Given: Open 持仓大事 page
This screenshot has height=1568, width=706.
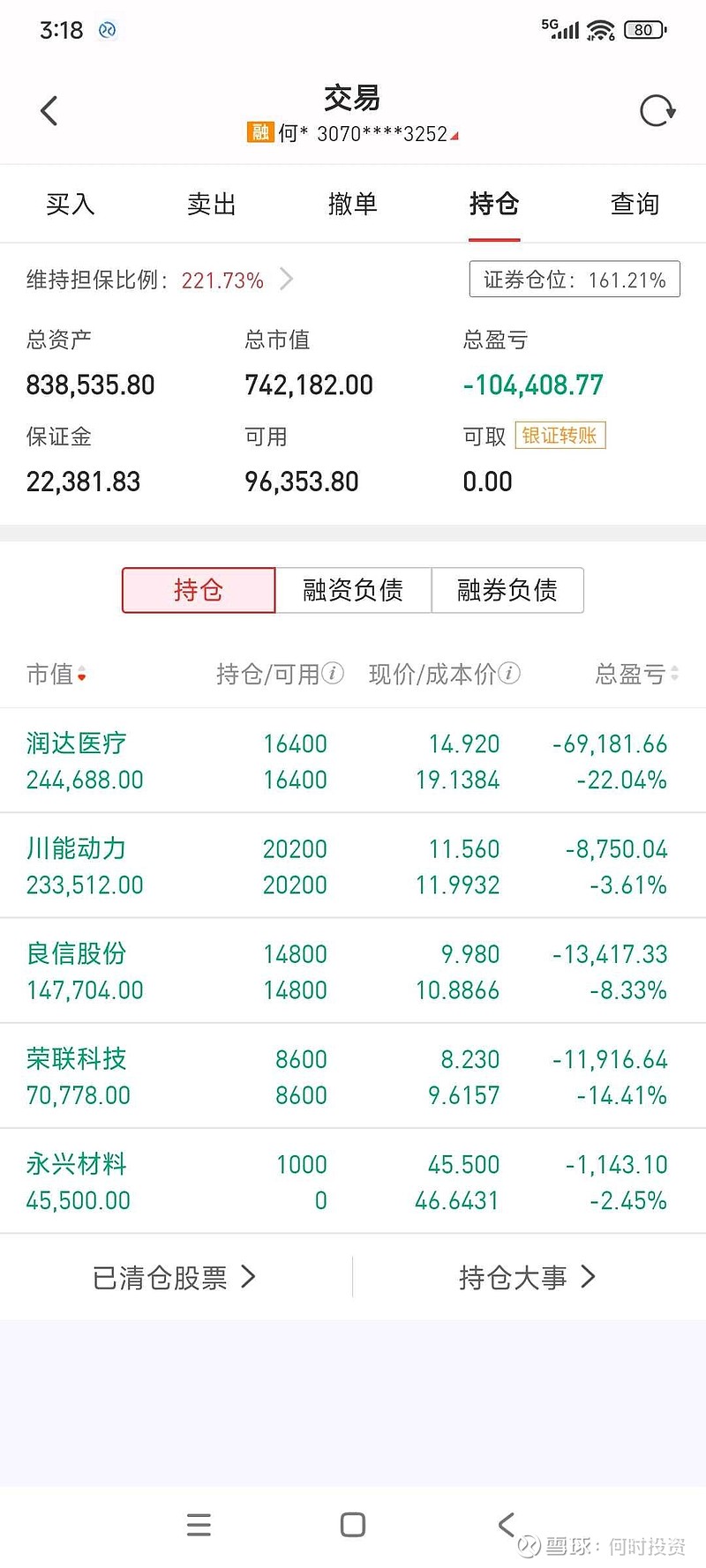Looking at the screenshot, I should [527, 1277].
